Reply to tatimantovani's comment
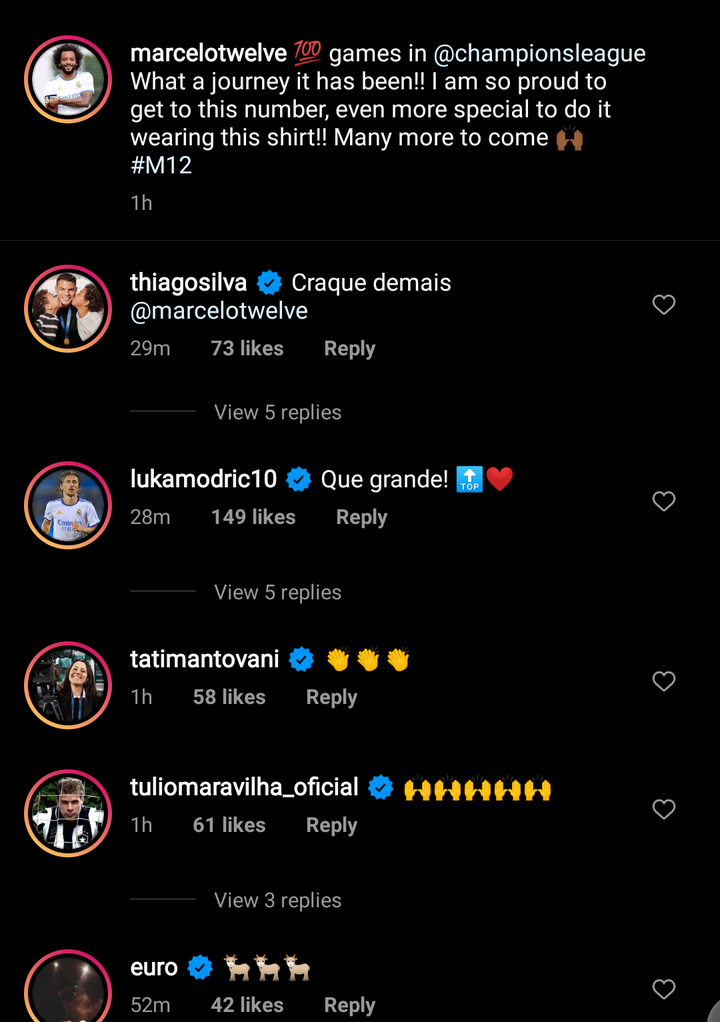This screenshot has height=1022, width=720. coord(331,697)
